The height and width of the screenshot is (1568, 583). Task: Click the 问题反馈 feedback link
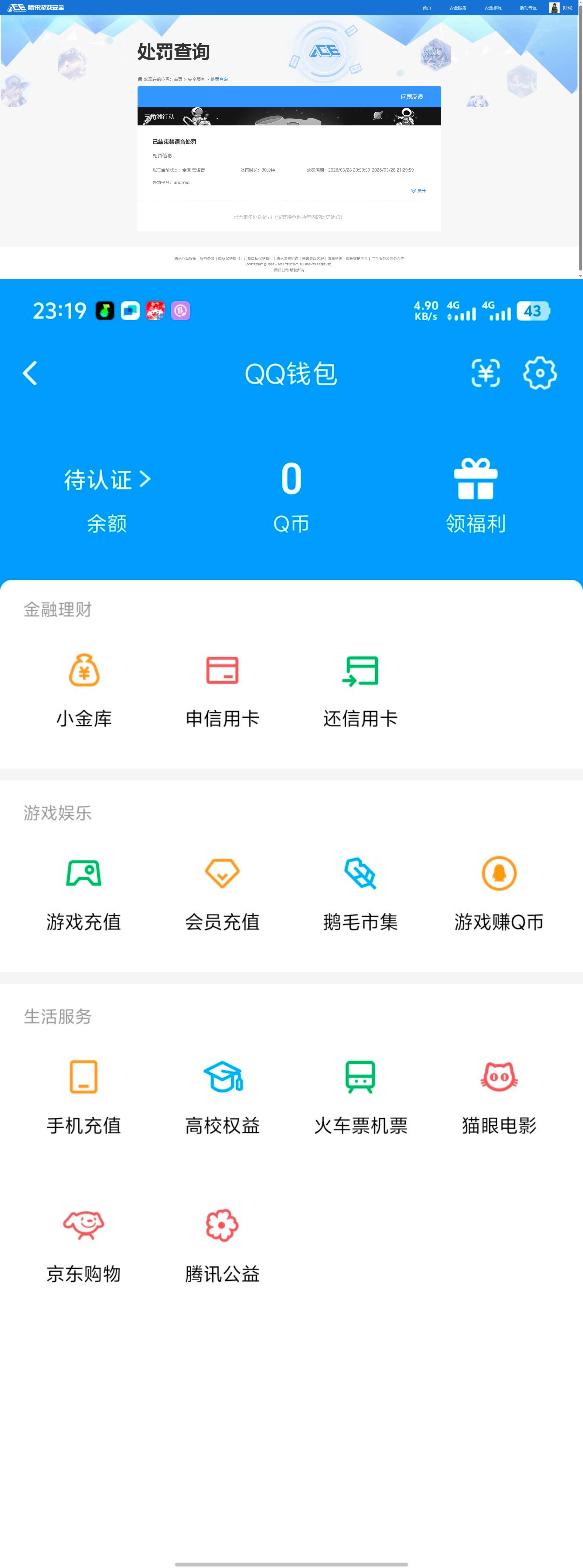[x=413, y=96]
